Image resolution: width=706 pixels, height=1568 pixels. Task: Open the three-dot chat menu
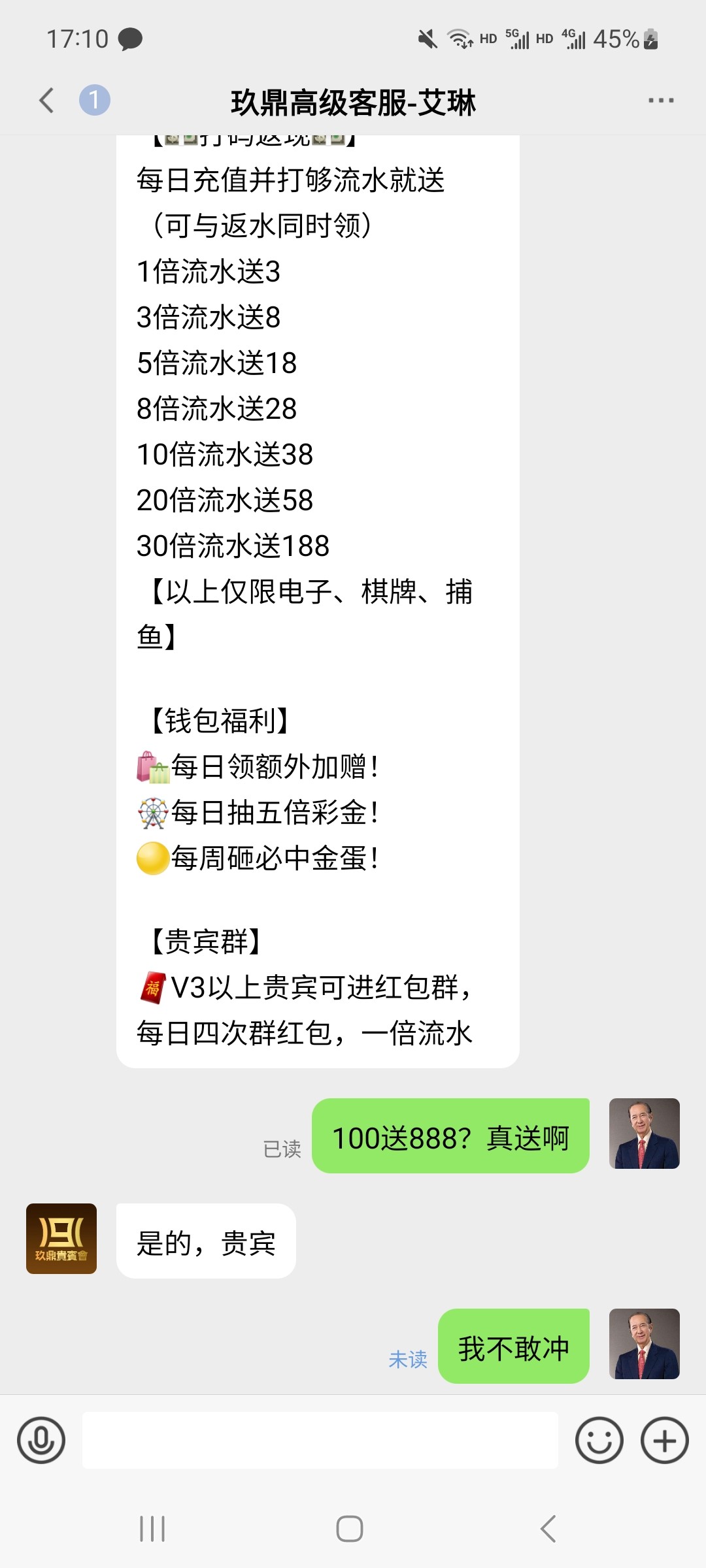660,101
